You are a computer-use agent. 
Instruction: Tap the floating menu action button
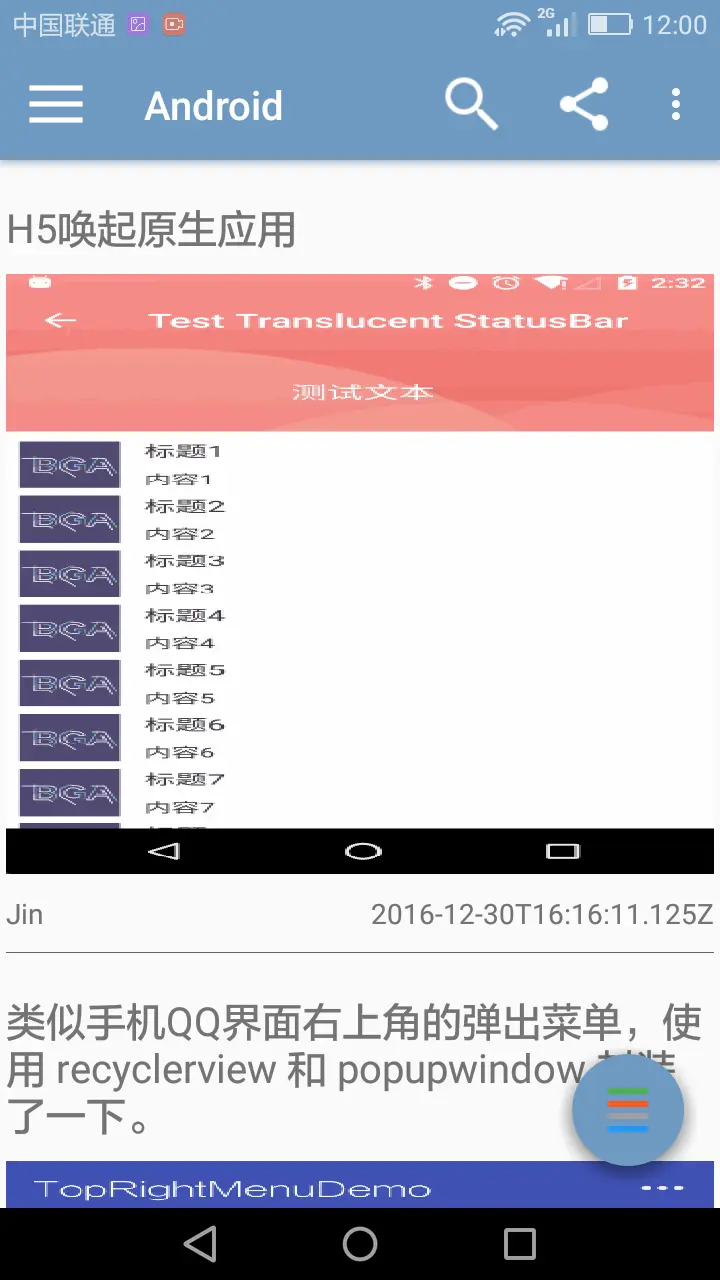pos(627,1110)
